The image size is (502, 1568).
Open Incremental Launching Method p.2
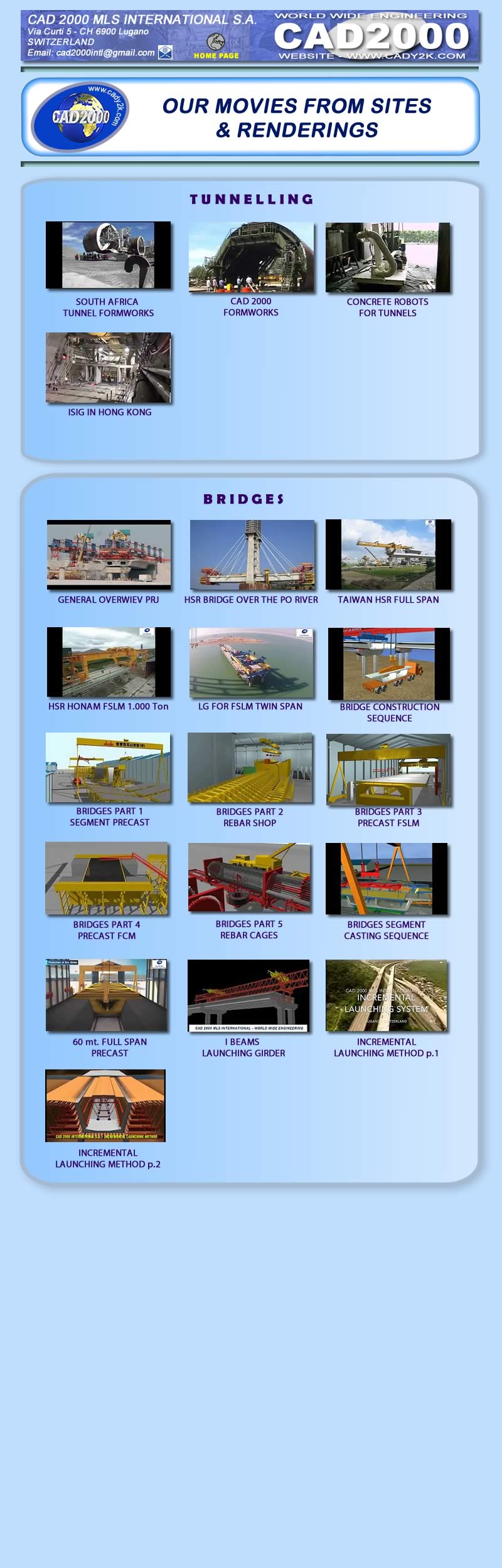pos(105,1106)
